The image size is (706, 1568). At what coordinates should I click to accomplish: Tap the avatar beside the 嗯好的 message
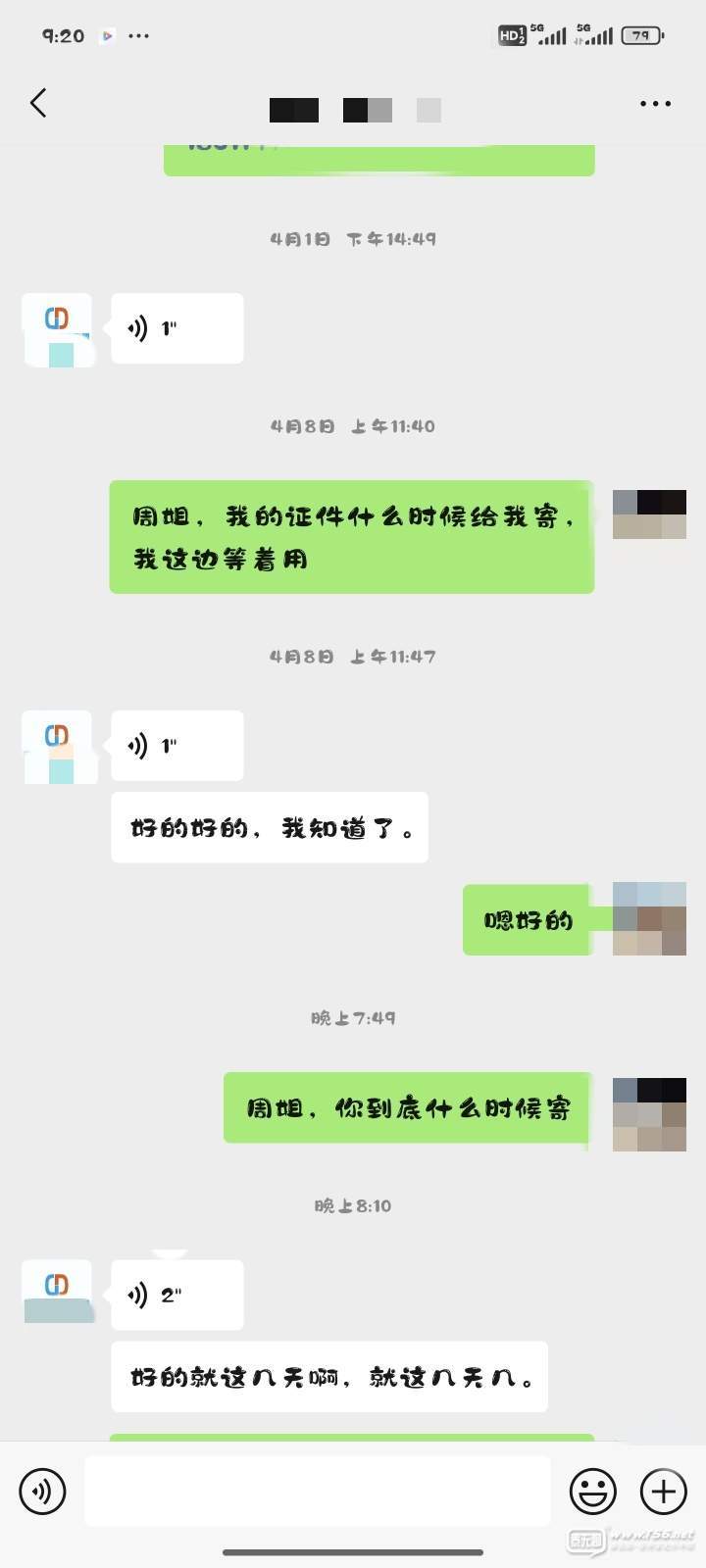pyautogui.click(x=649, y=918)
